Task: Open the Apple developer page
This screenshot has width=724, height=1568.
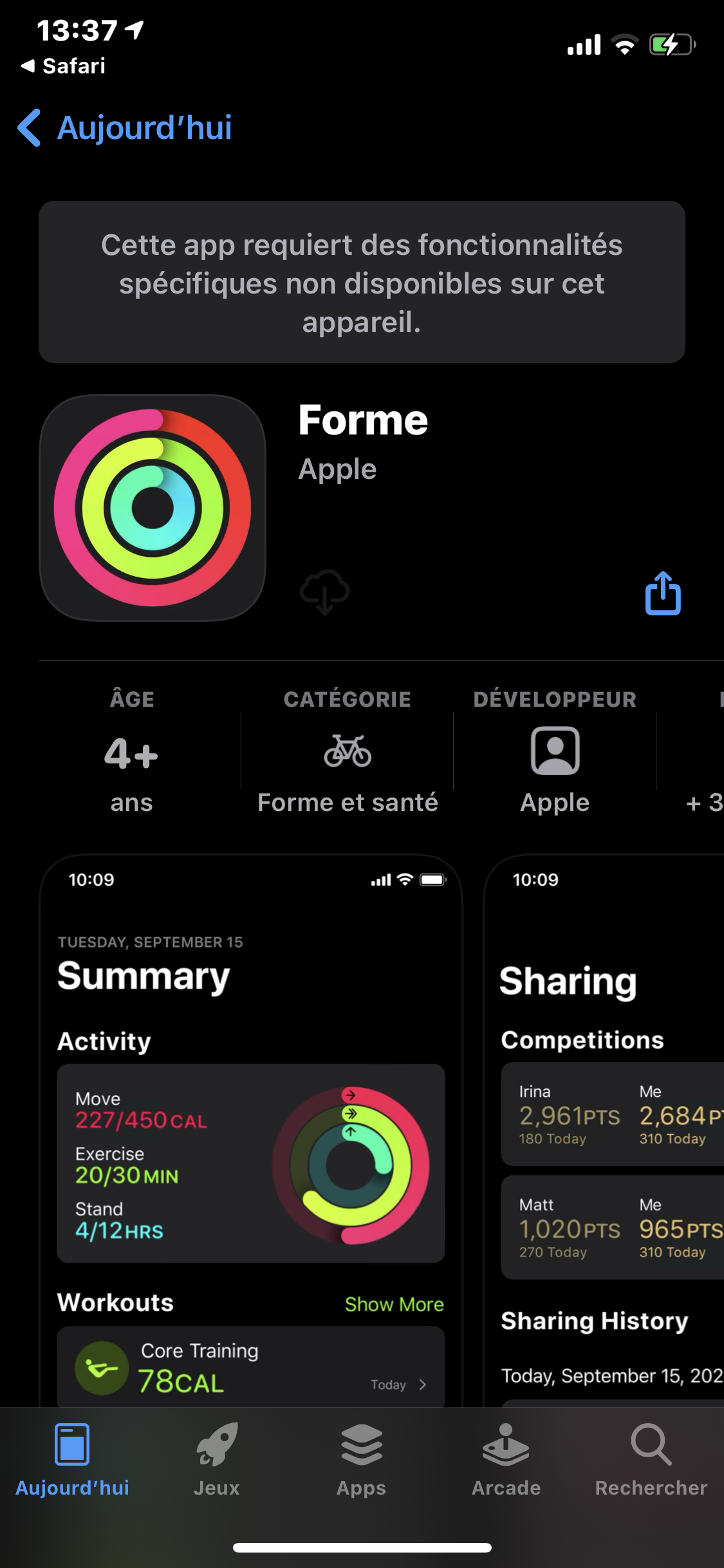Action: click(x=555, y=766)
